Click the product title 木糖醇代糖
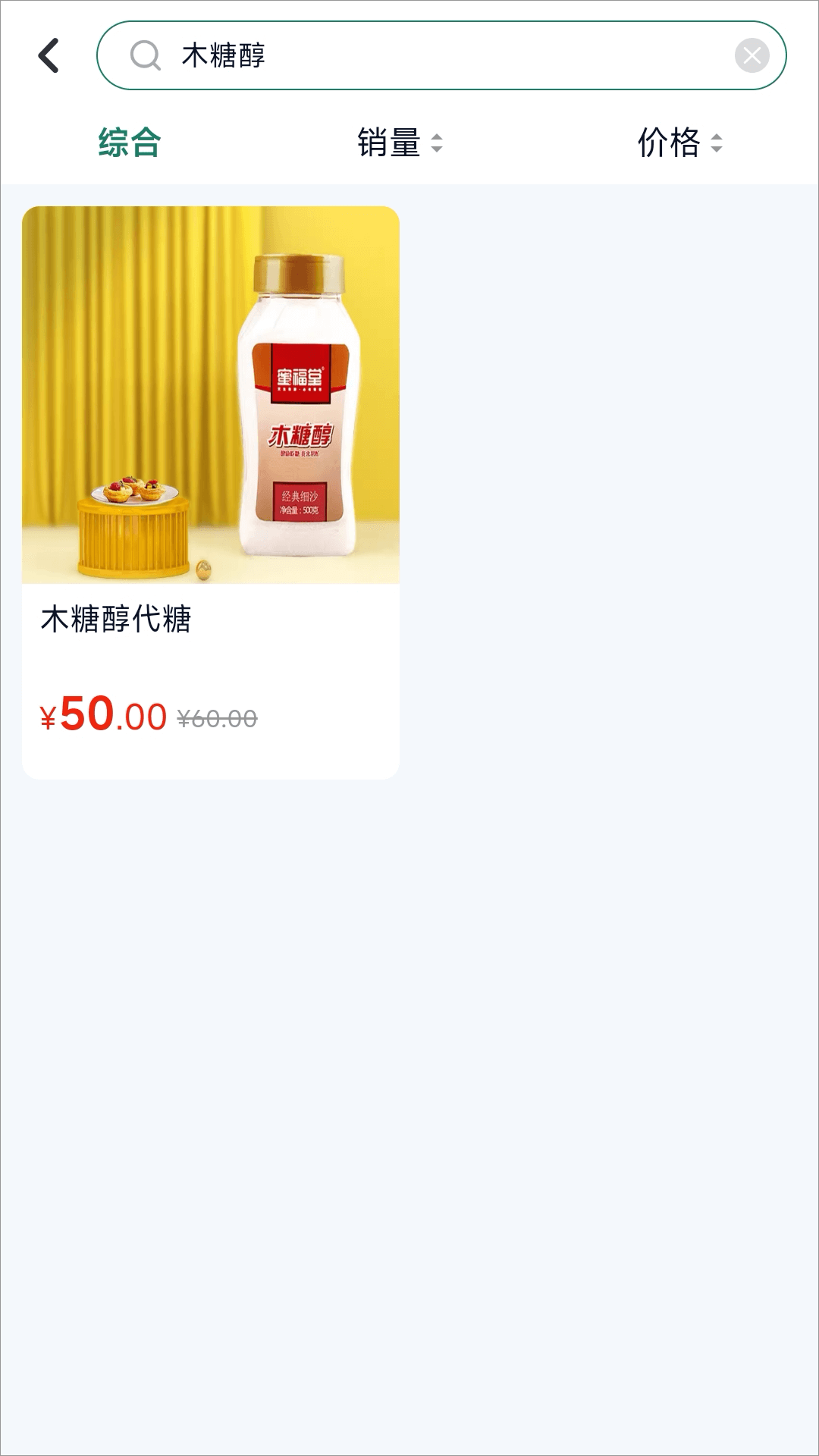This screenshot has height=1456, width=819. 118,620
